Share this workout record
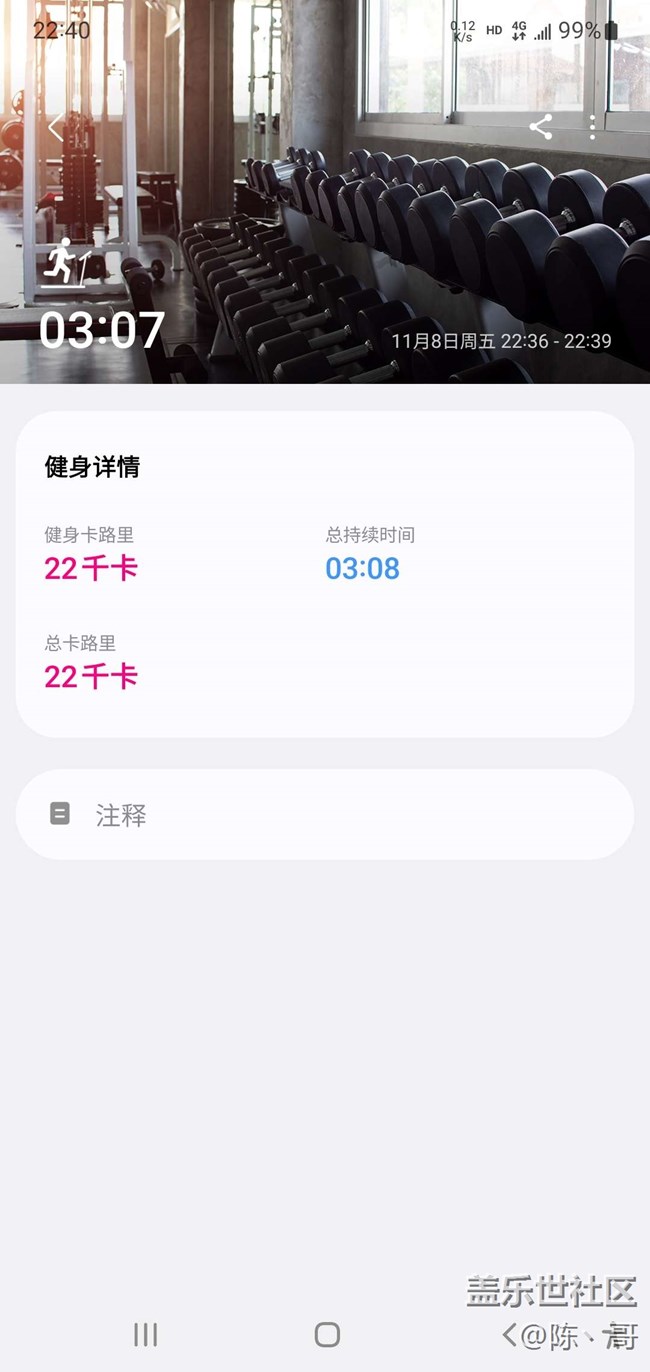This screenshot has width=650, height=1372. (x=541, y=127)
